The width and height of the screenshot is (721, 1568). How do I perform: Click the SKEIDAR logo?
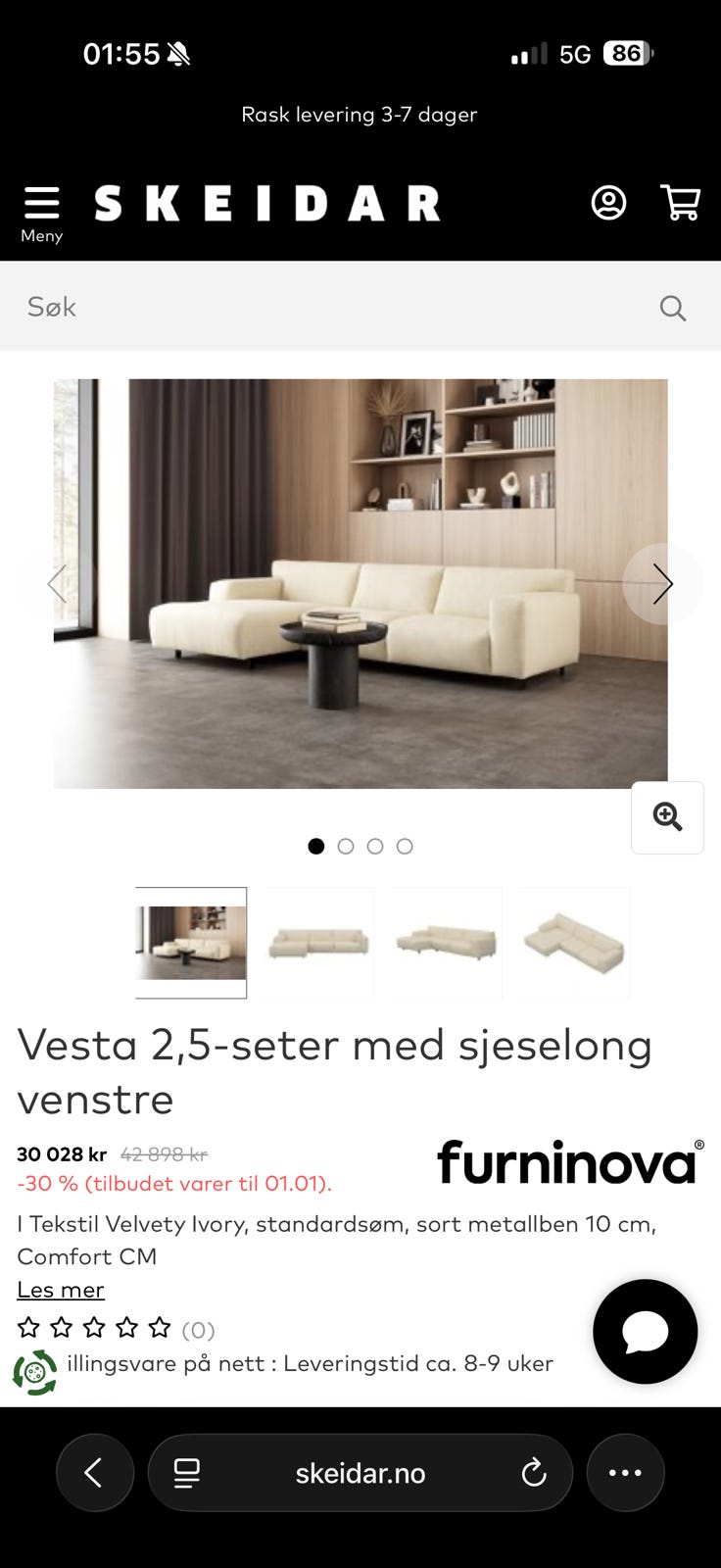pyautogui.click(x=265, y=203)
